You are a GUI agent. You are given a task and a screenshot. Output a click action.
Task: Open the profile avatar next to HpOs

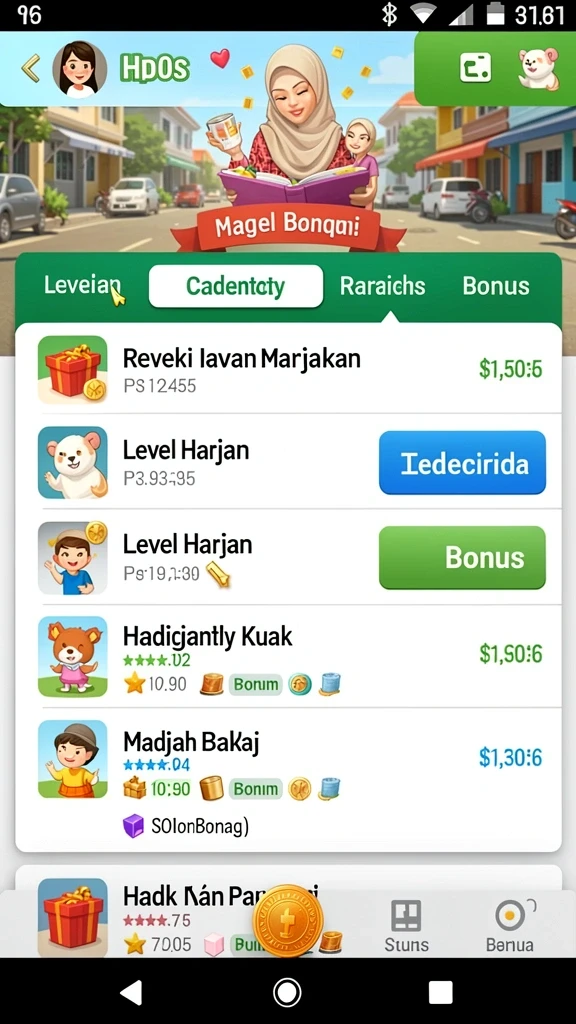[80, 69]
